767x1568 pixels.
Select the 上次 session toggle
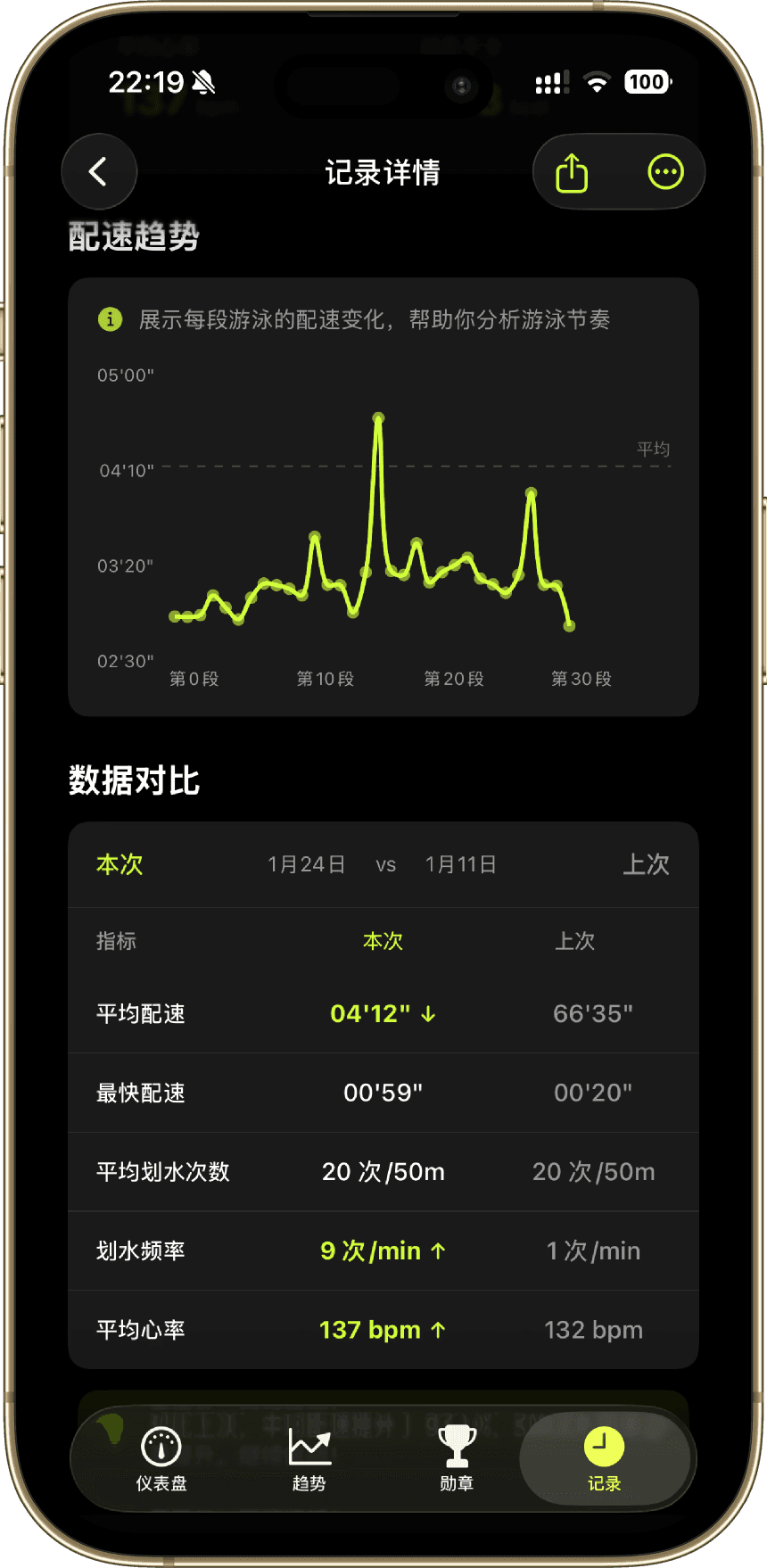[646, 864]
